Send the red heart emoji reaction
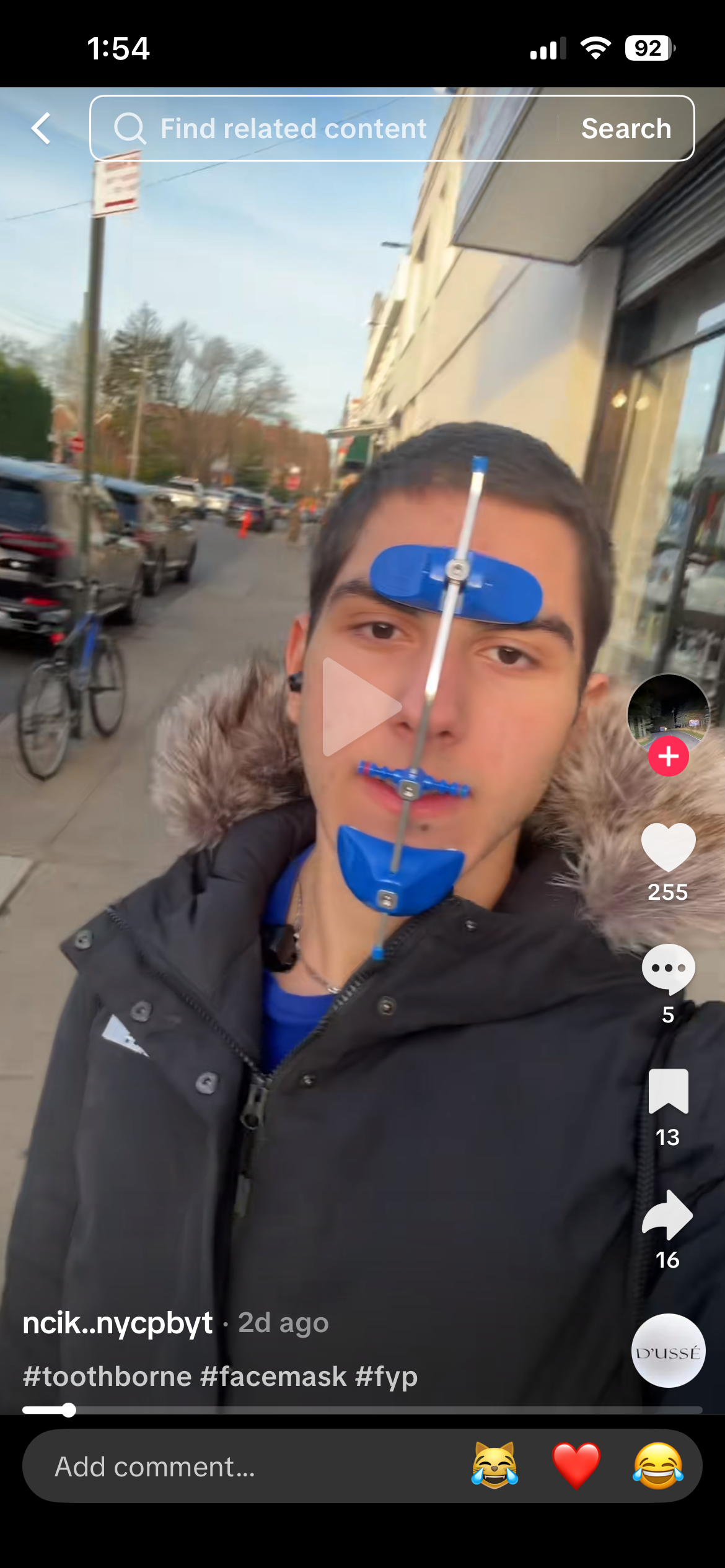The height and width of the screenshot is (1568, 725). [x=576, y=1465]
